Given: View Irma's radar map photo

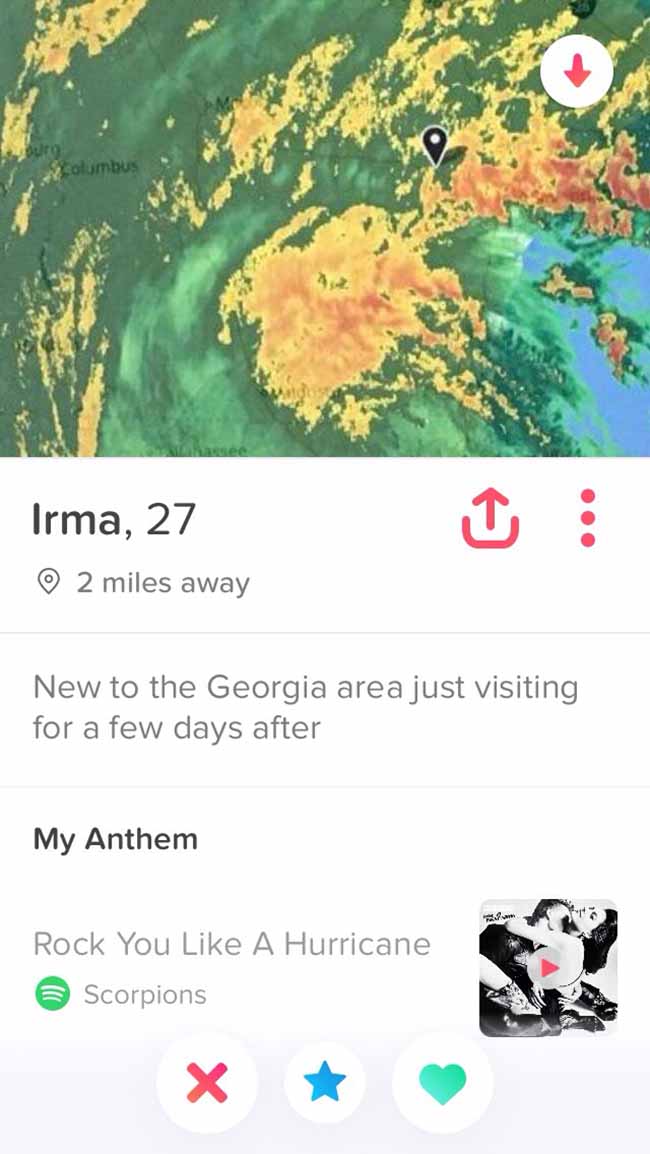Looking at the screenshot, I should [325, 228].
